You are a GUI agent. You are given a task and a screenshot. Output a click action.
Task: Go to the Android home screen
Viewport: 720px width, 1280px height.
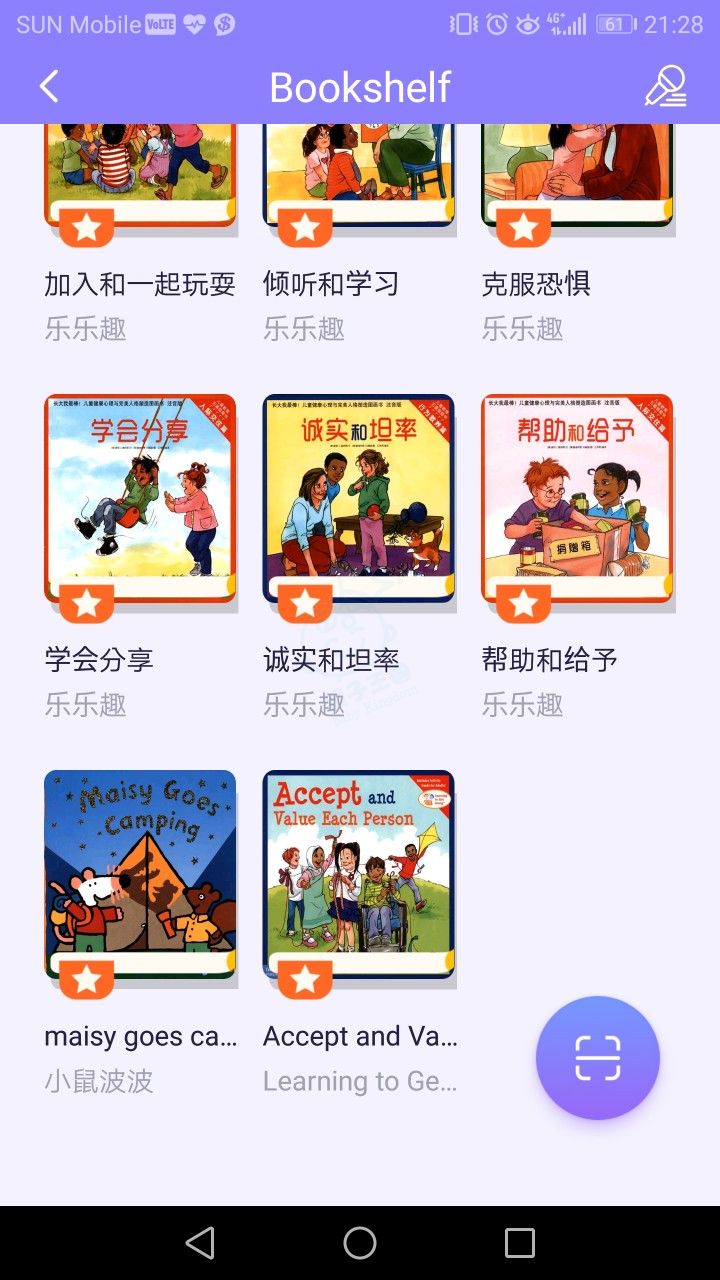tap(360, 1243)
